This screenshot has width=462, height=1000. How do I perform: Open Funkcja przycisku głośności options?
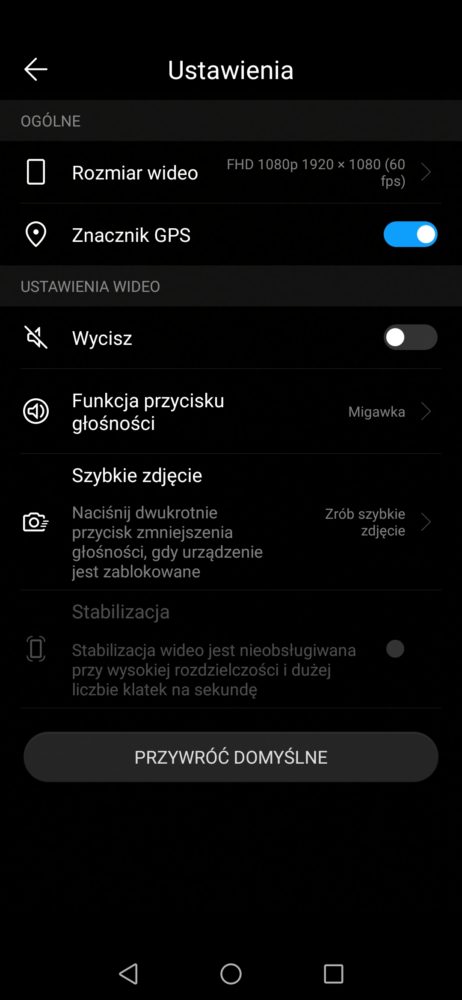231,411
